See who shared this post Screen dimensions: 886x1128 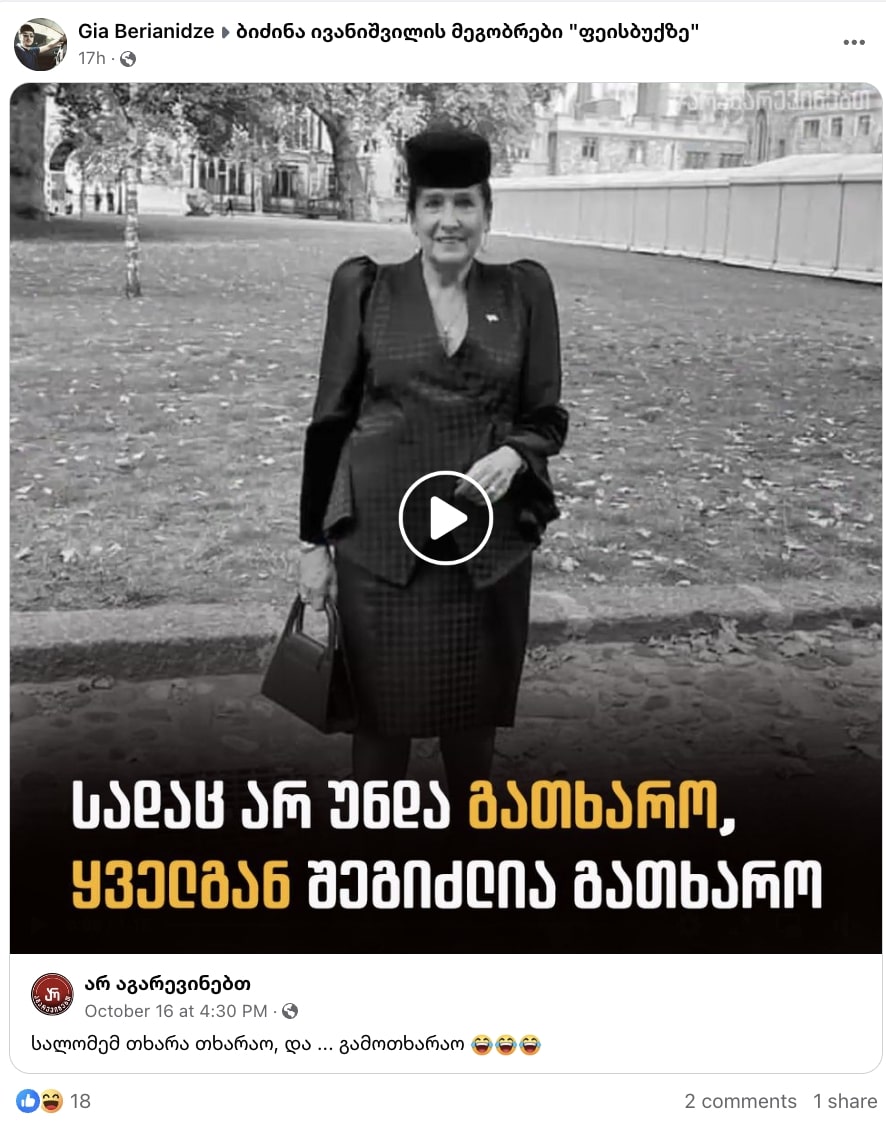click(845, 1101)
